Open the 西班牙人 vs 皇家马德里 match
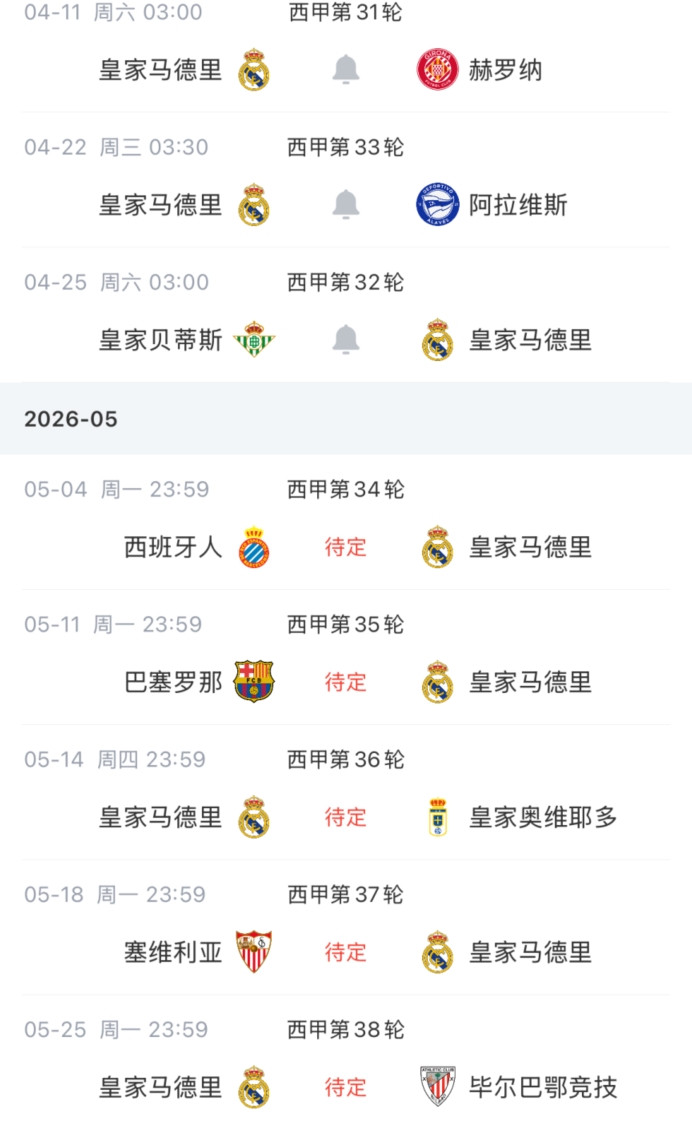This screenshot has width=692, height=1127. click(x=346, y=547)
